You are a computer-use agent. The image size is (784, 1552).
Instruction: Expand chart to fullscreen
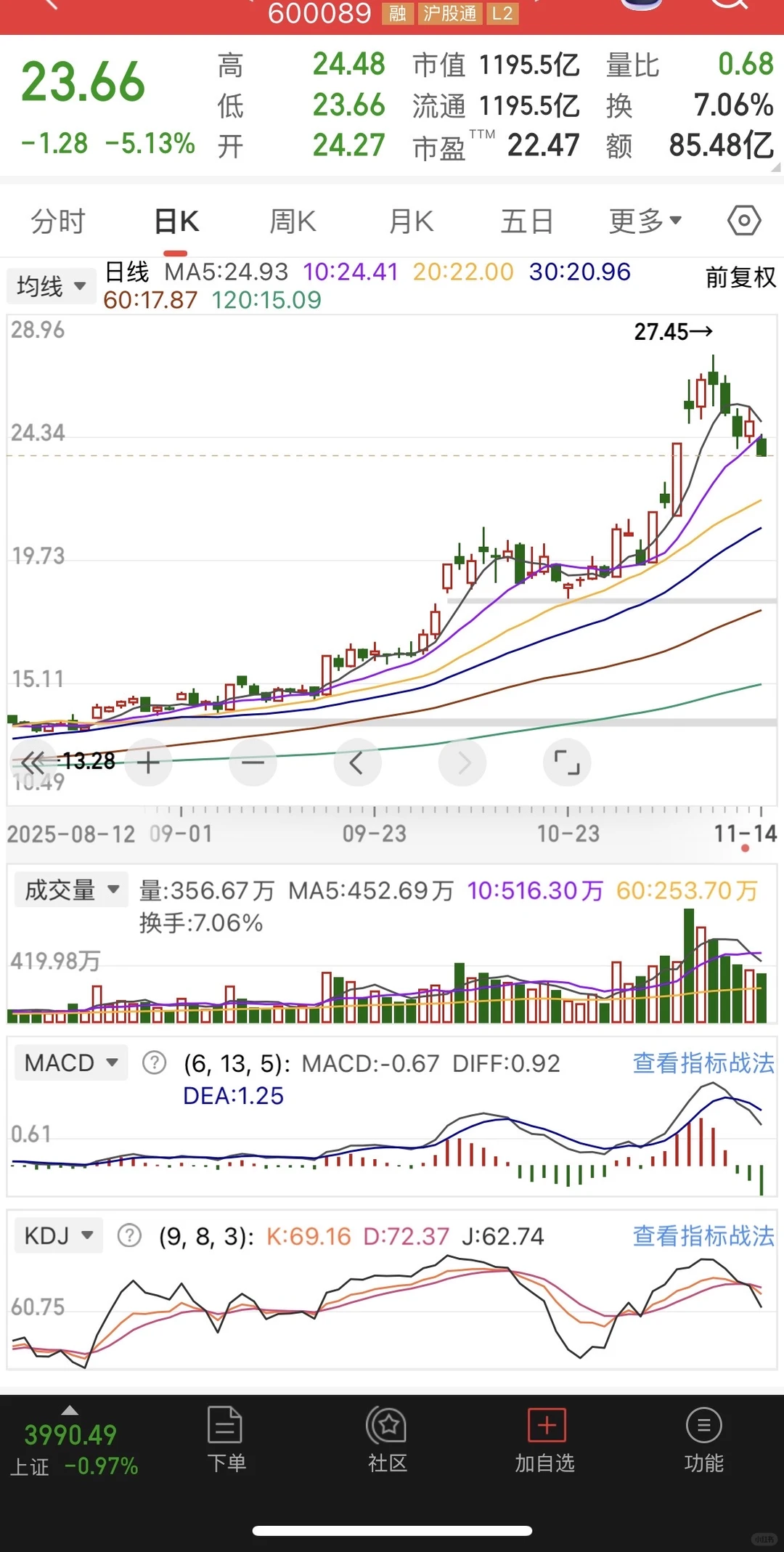566,763
